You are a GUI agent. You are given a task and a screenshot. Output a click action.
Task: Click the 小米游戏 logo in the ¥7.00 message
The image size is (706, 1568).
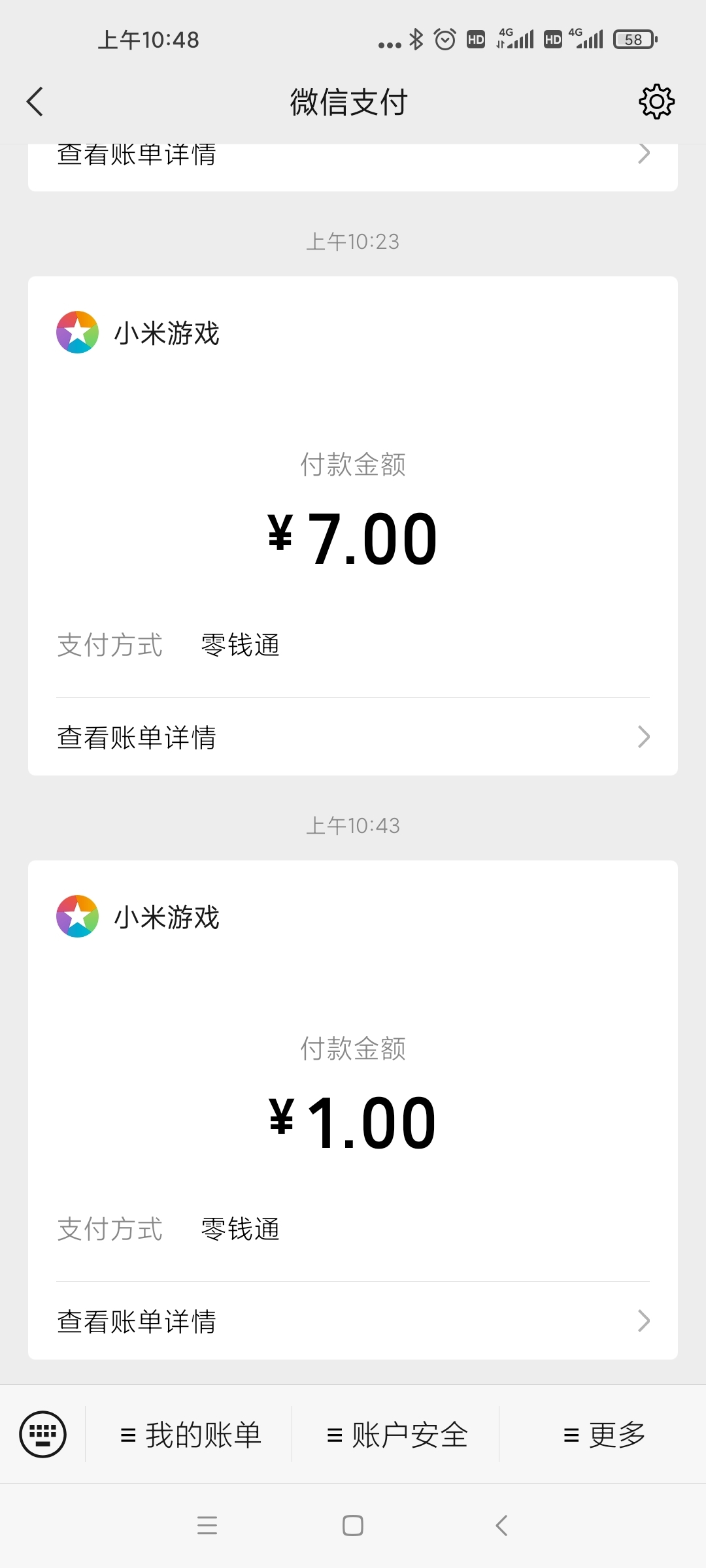[x=77, y=333]
